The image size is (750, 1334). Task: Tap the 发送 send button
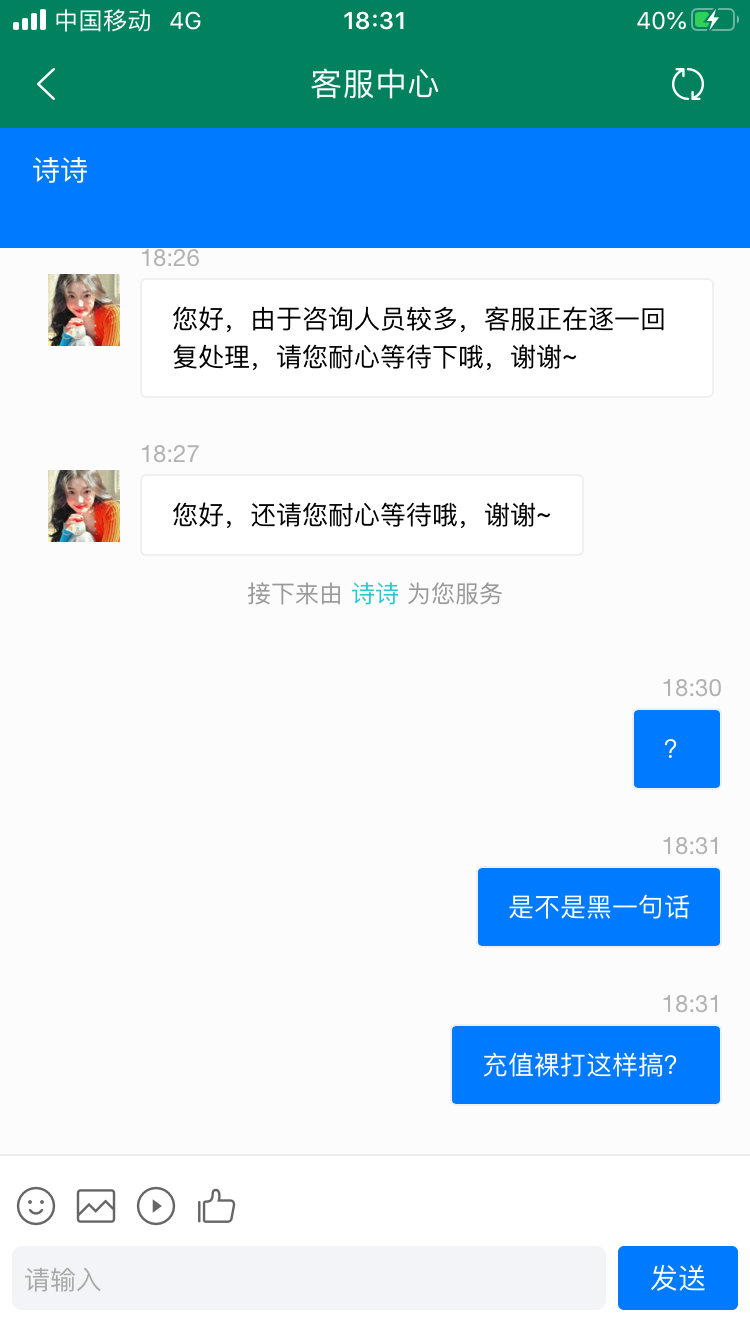pyautogui.click(x=678, y=1278)
